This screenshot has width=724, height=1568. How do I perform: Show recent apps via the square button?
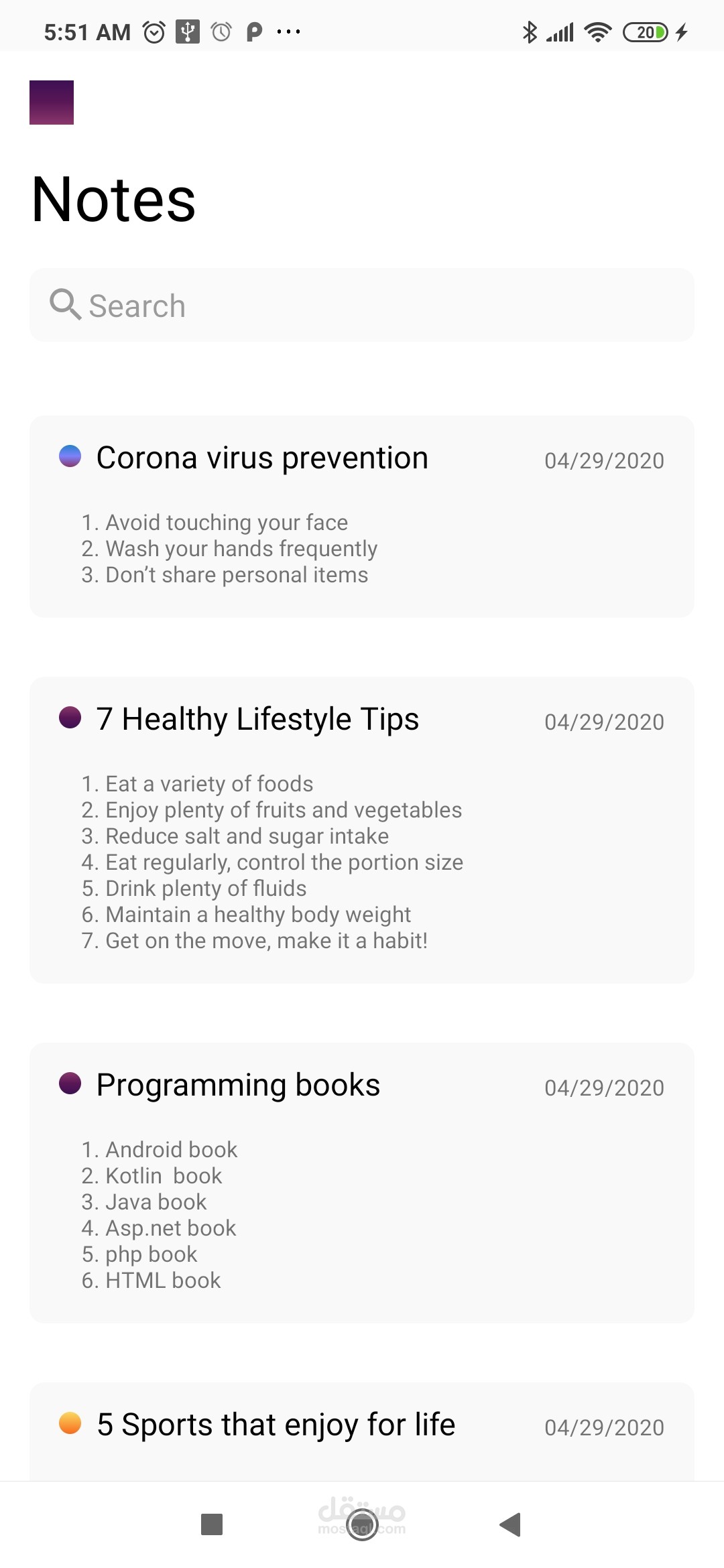pos(212,1524)
